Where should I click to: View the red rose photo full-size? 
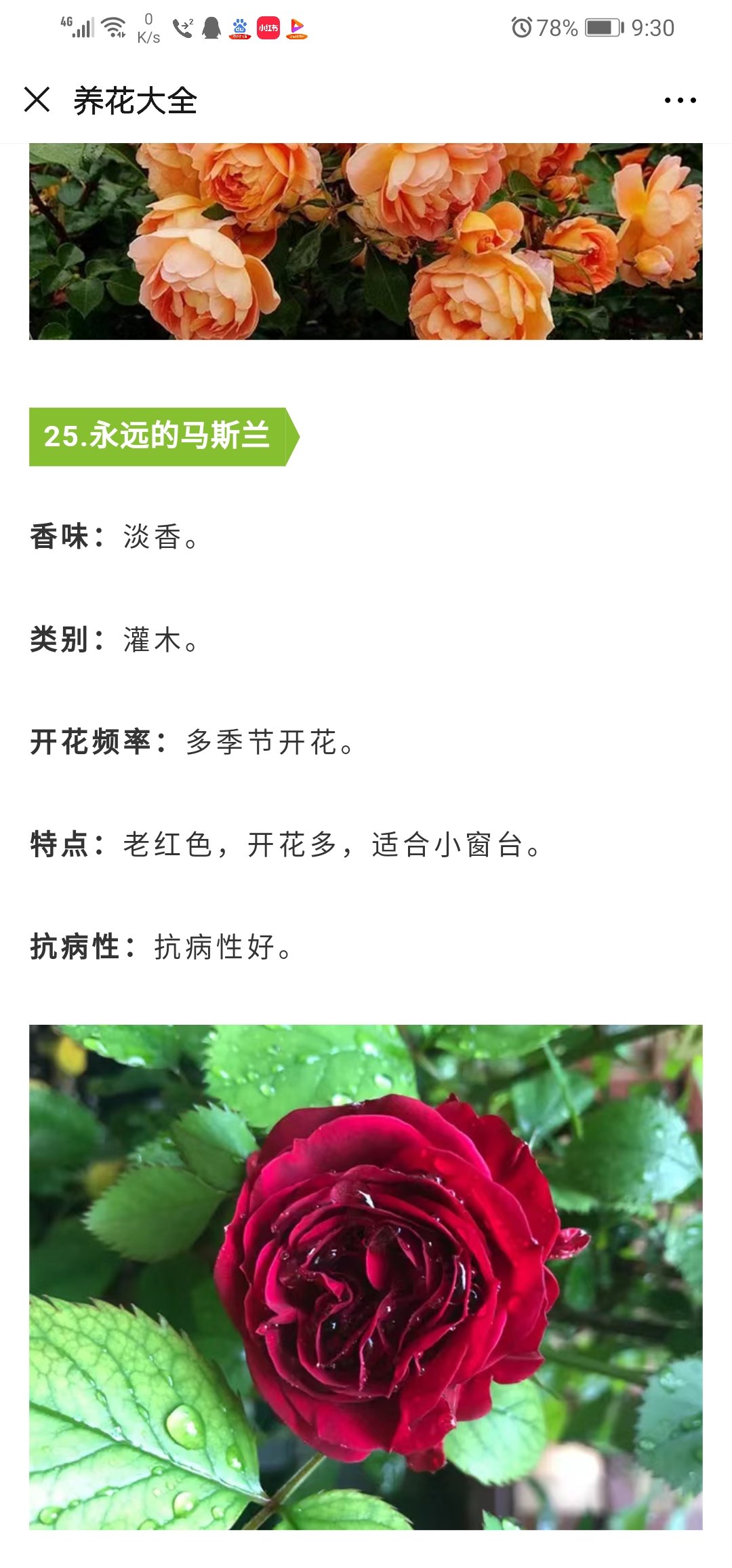(x=366, y=1277)
